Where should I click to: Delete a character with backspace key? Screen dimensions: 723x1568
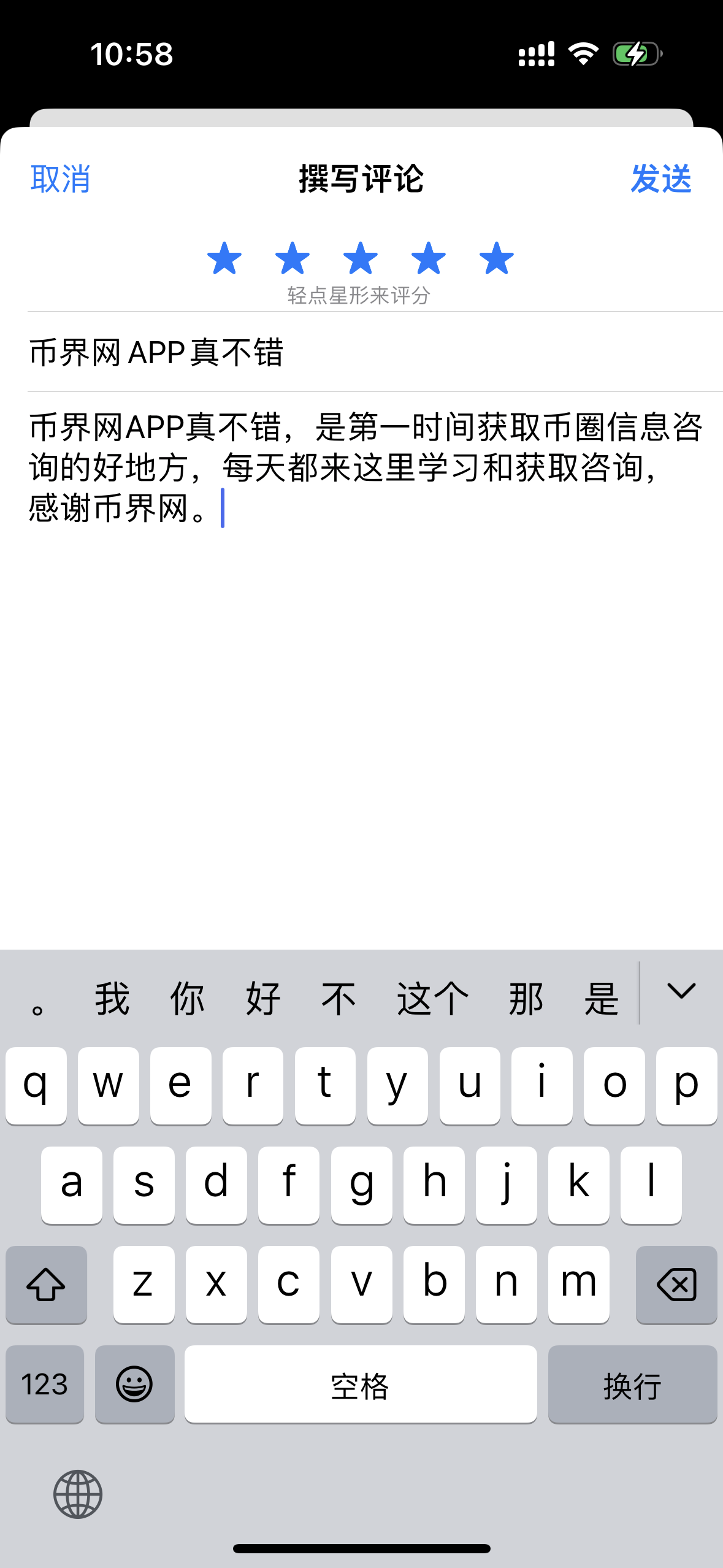[x=676, y=1284]
